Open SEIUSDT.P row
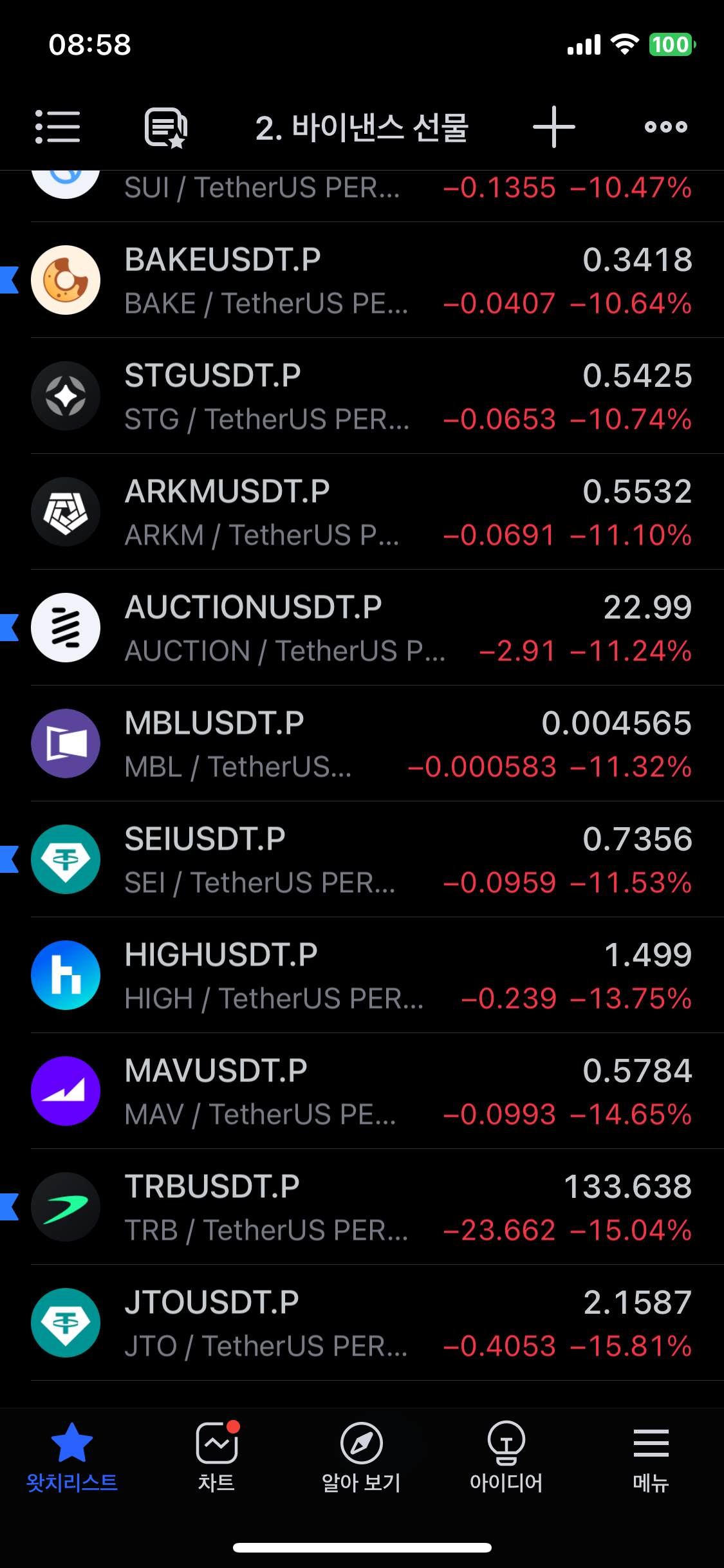 click(362, 859)
